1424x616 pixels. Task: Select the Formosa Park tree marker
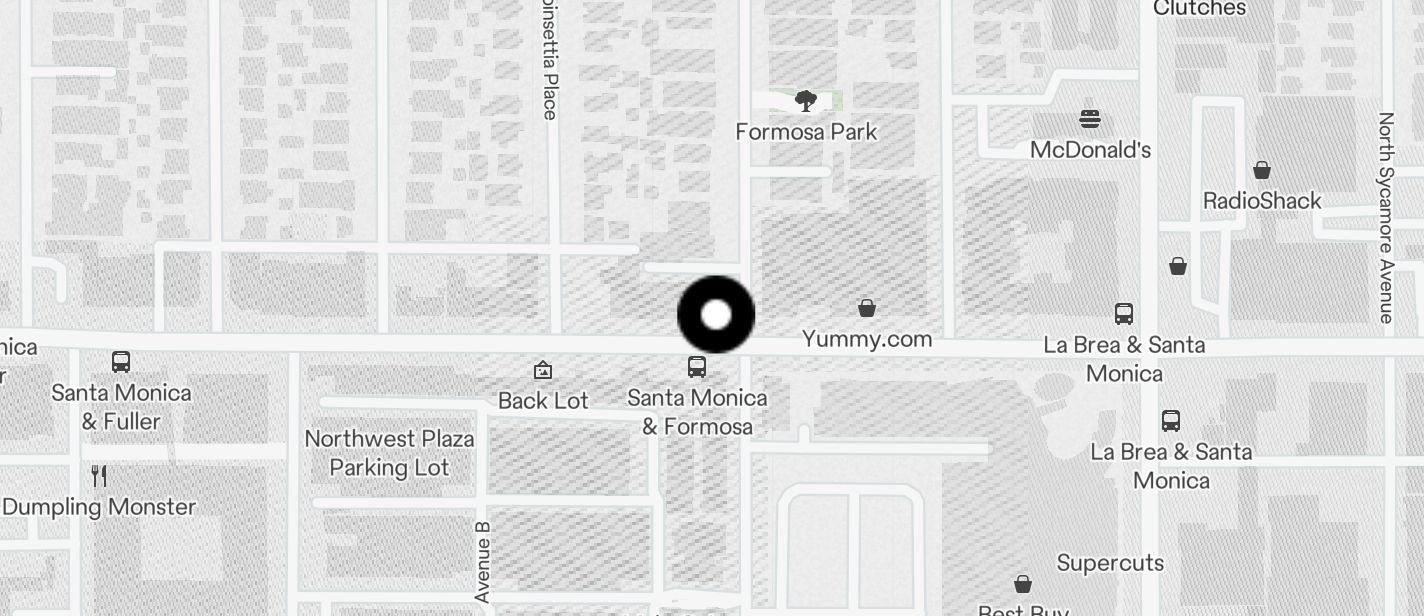pos(805,101)
